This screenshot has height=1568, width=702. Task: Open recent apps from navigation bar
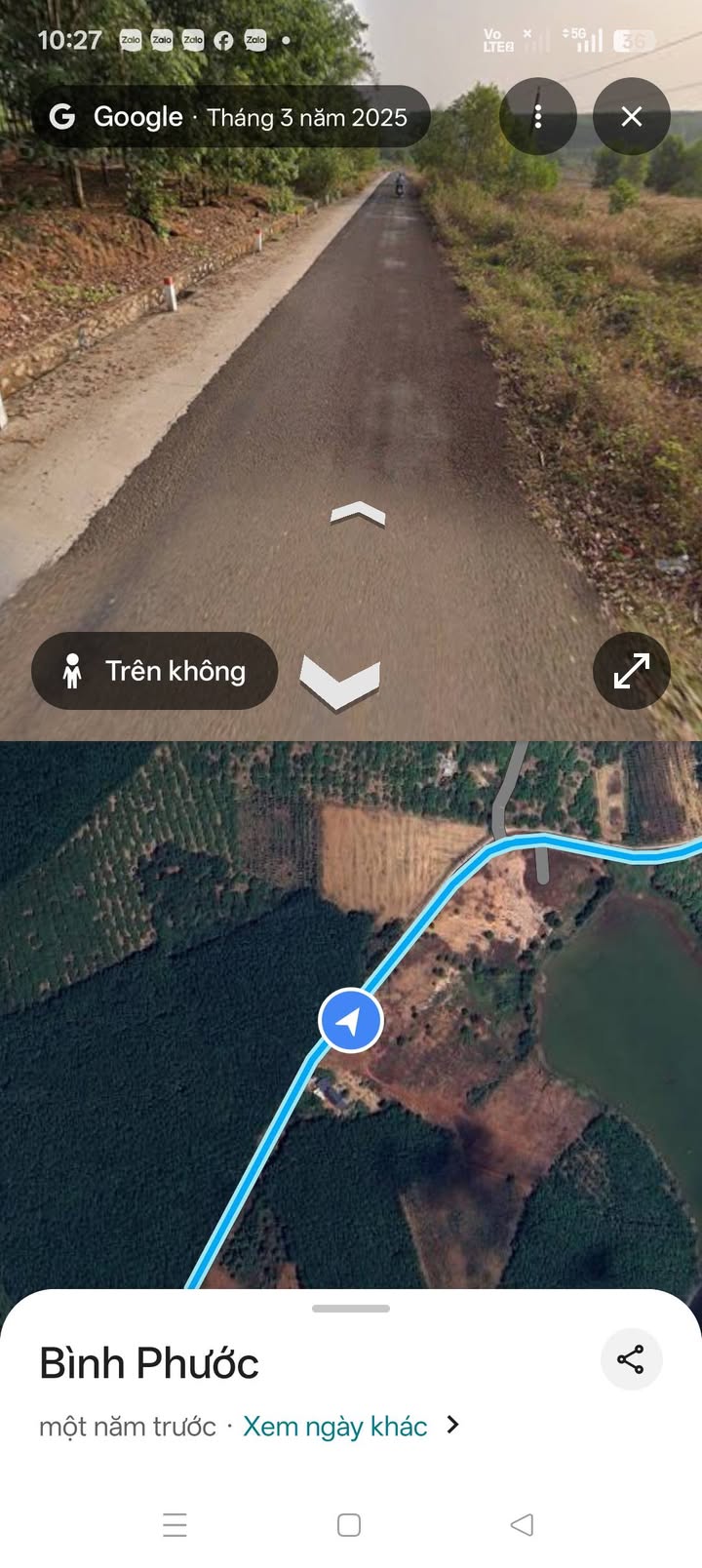tap(175, 1525)
